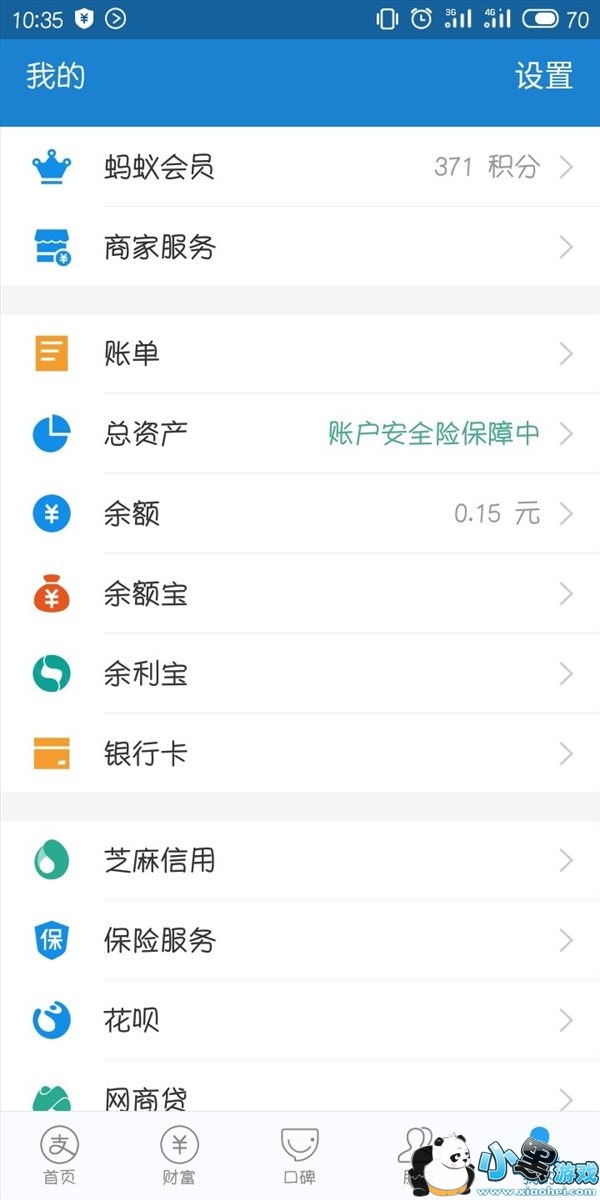The width and height of the screenshot is (600, 1200).
Task: Check the 余额 balance row
Action: point(300,514)
